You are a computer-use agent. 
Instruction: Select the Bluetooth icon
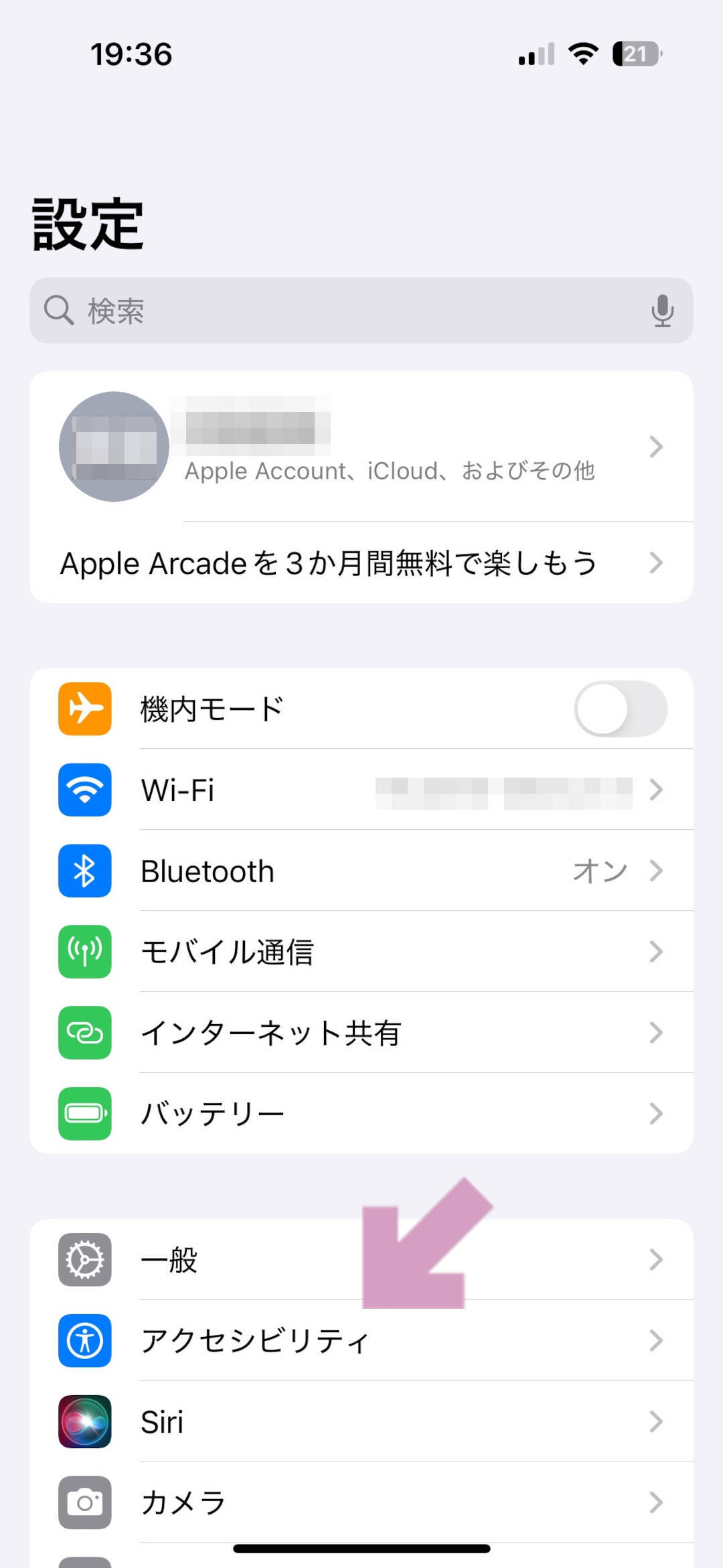point(84,872)
